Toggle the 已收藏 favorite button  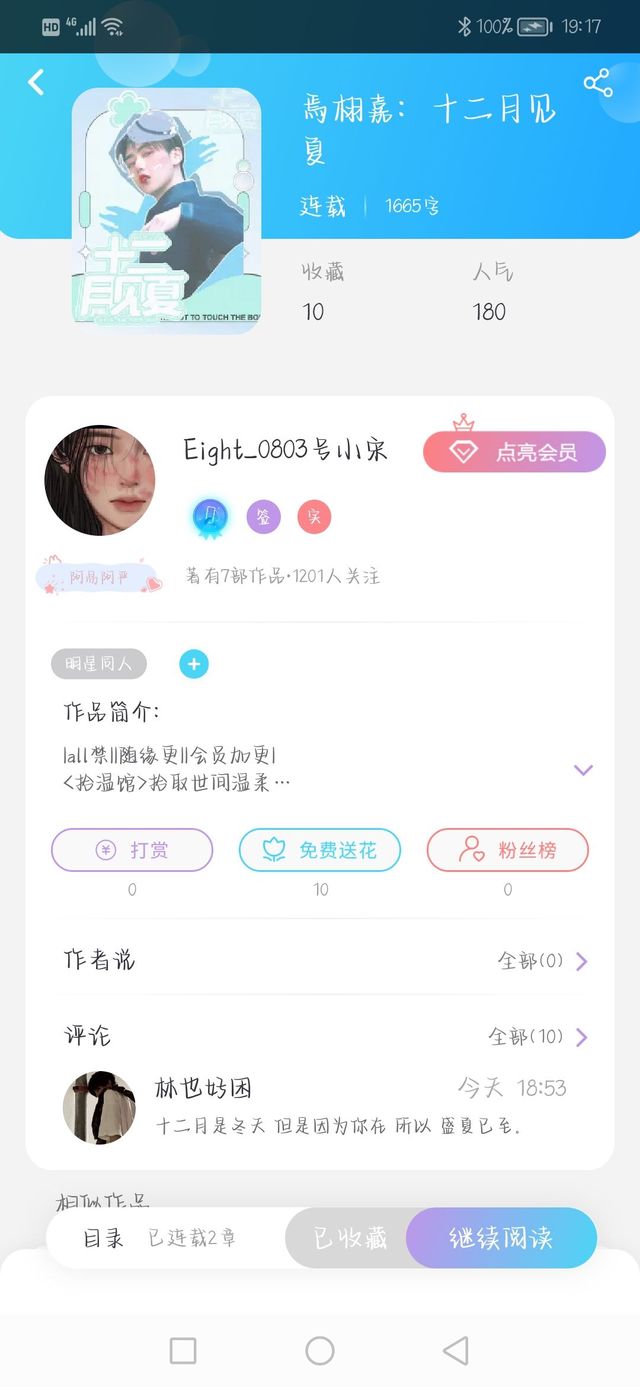pyautogui.click(x=349, y=1238)
